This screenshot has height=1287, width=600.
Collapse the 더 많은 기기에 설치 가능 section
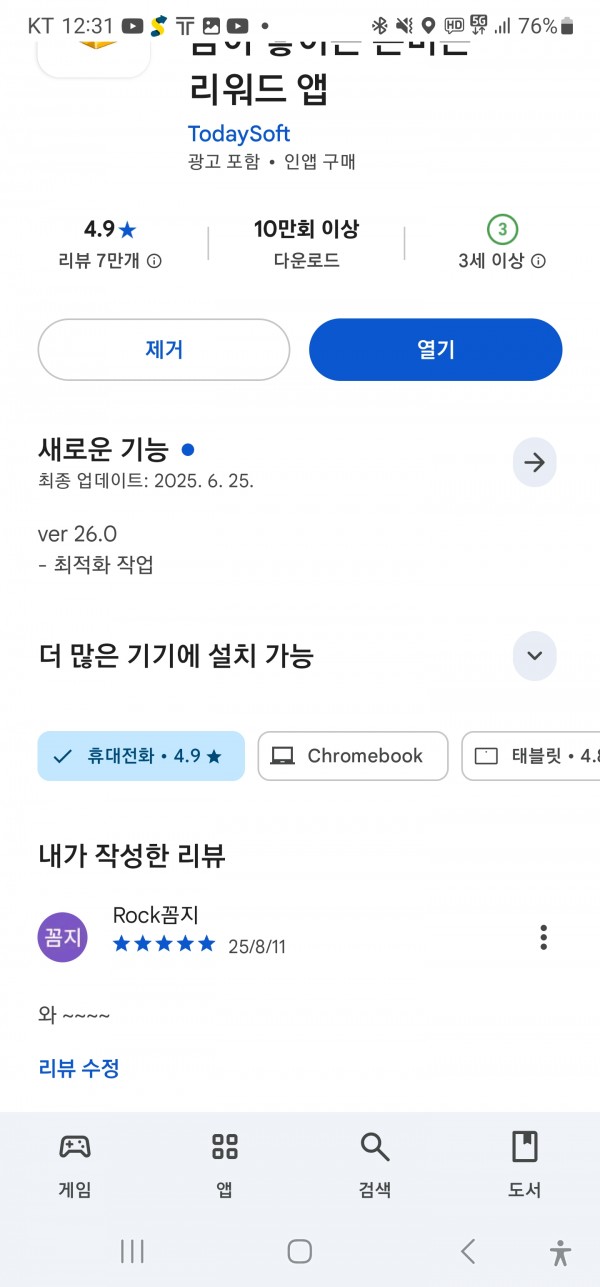pos(534,656)
